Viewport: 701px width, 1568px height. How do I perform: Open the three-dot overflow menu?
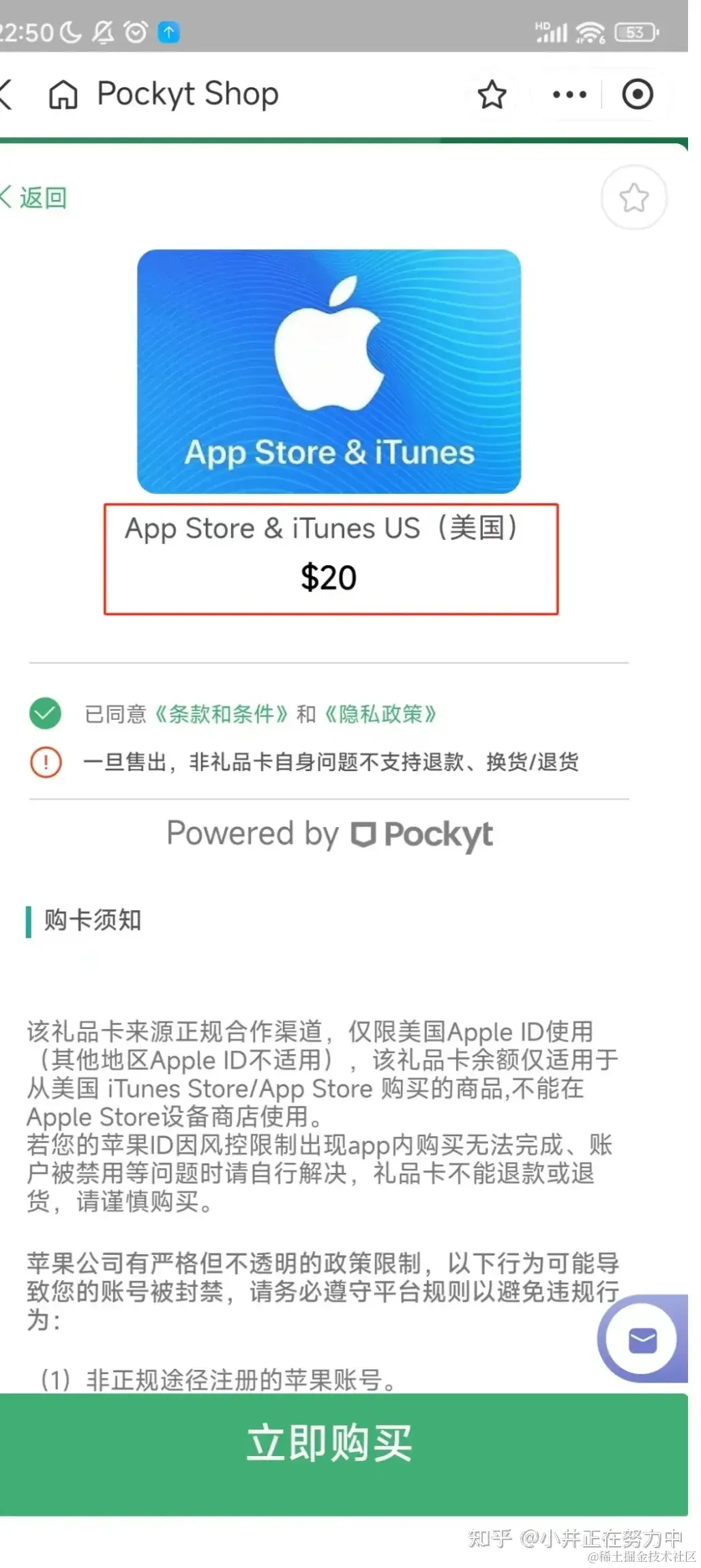[569, 95]
